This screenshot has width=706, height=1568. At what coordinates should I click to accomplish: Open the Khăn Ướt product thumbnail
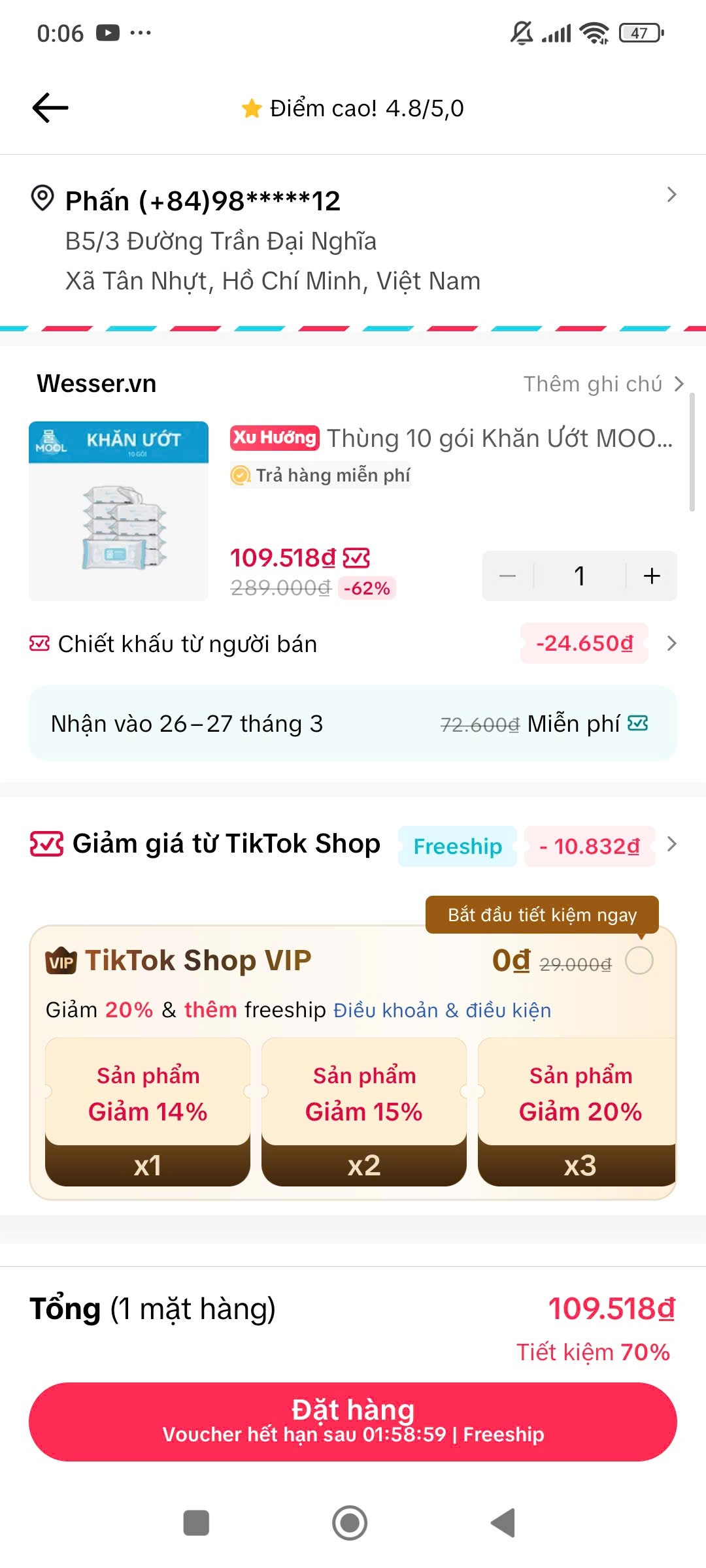point(118,511)
